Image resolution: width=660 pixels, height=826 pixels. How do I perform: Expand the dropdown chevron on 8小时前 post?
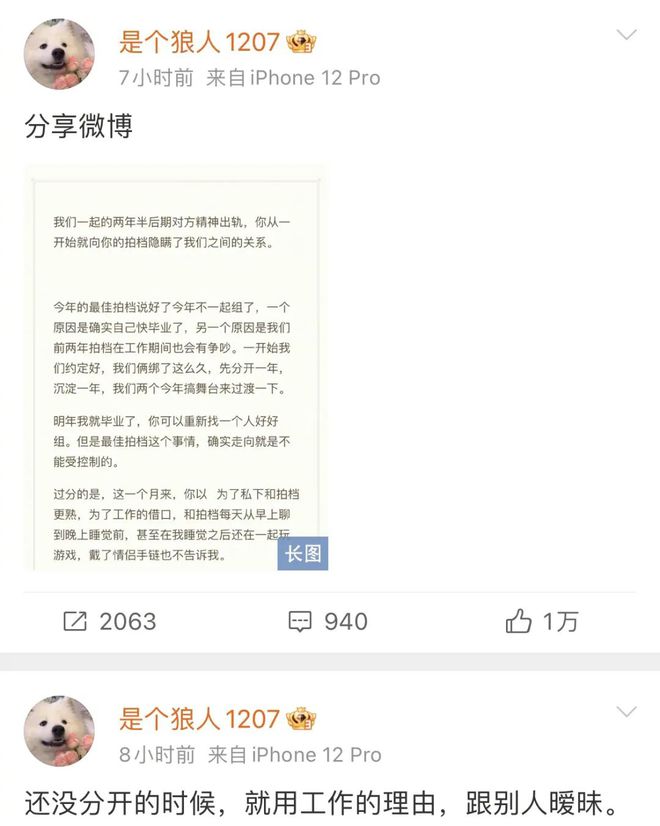(x=626, y=712)
